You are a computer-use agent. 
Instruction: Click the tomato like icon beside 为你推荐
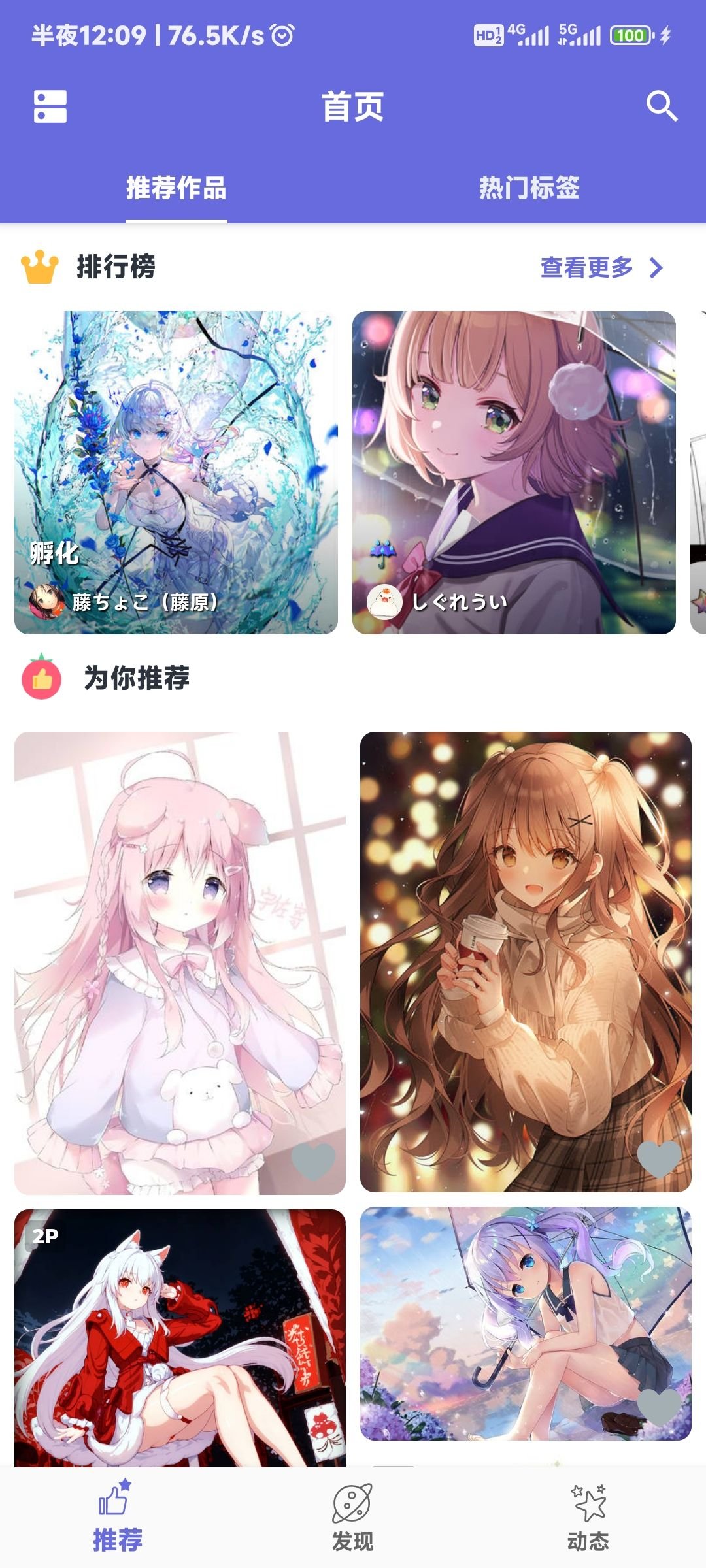click(41, 681)
